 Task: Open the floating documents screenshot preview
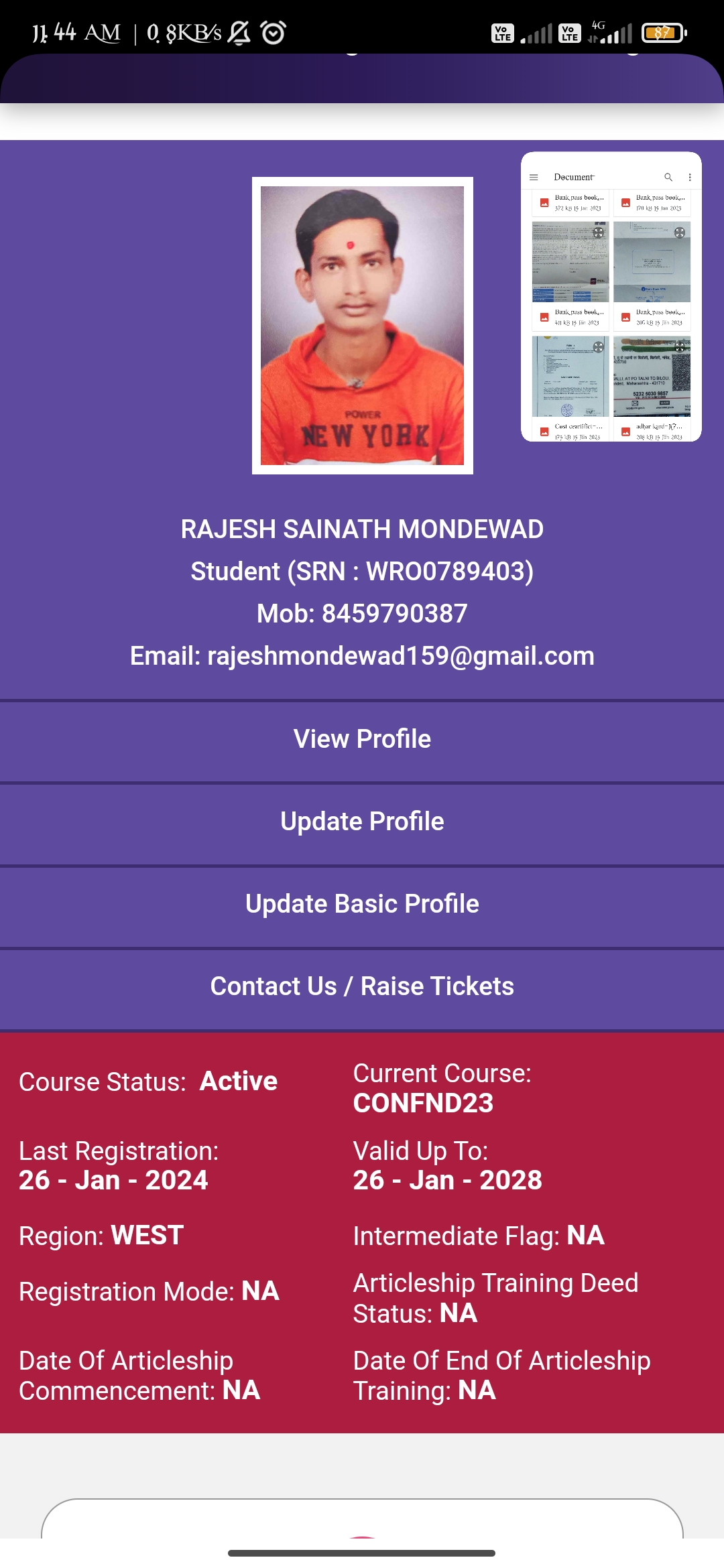point(611,297)
